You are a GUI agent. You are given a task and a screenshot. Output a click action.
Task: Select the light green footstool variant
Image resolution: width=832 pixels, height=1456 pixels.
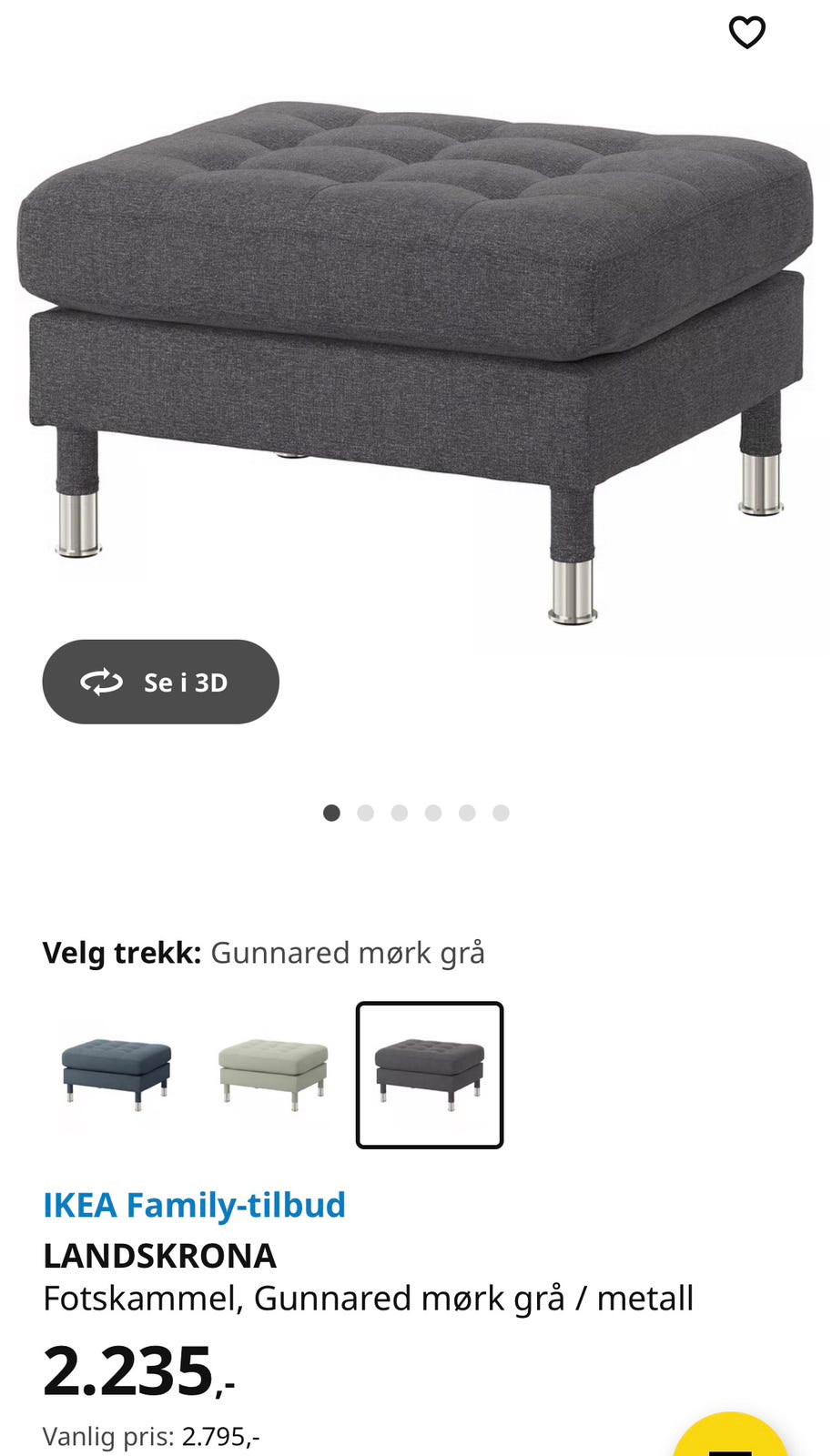click(273, 1075)
